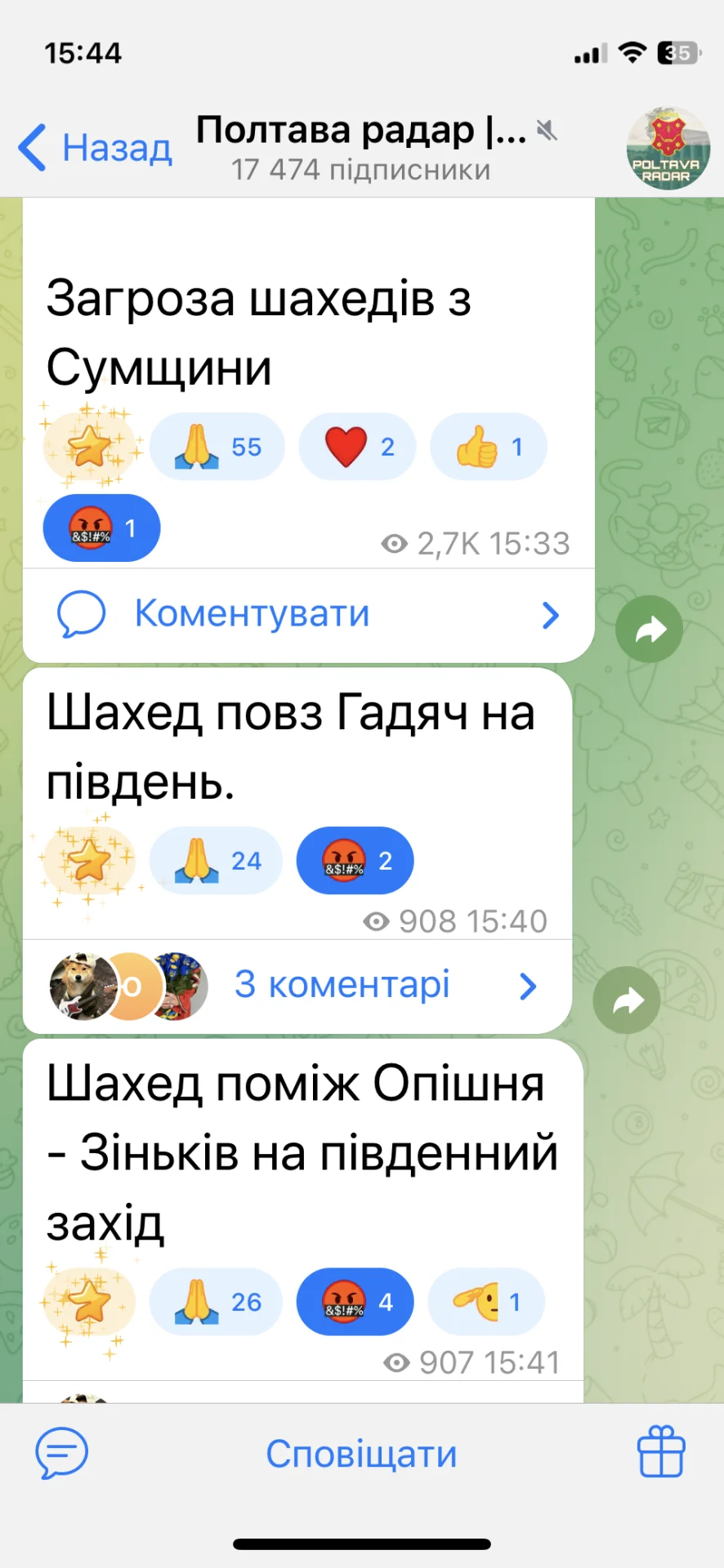The image size is (724, 1568).
Task: Tap the saluting face reaction
Action: (486, 1302)
